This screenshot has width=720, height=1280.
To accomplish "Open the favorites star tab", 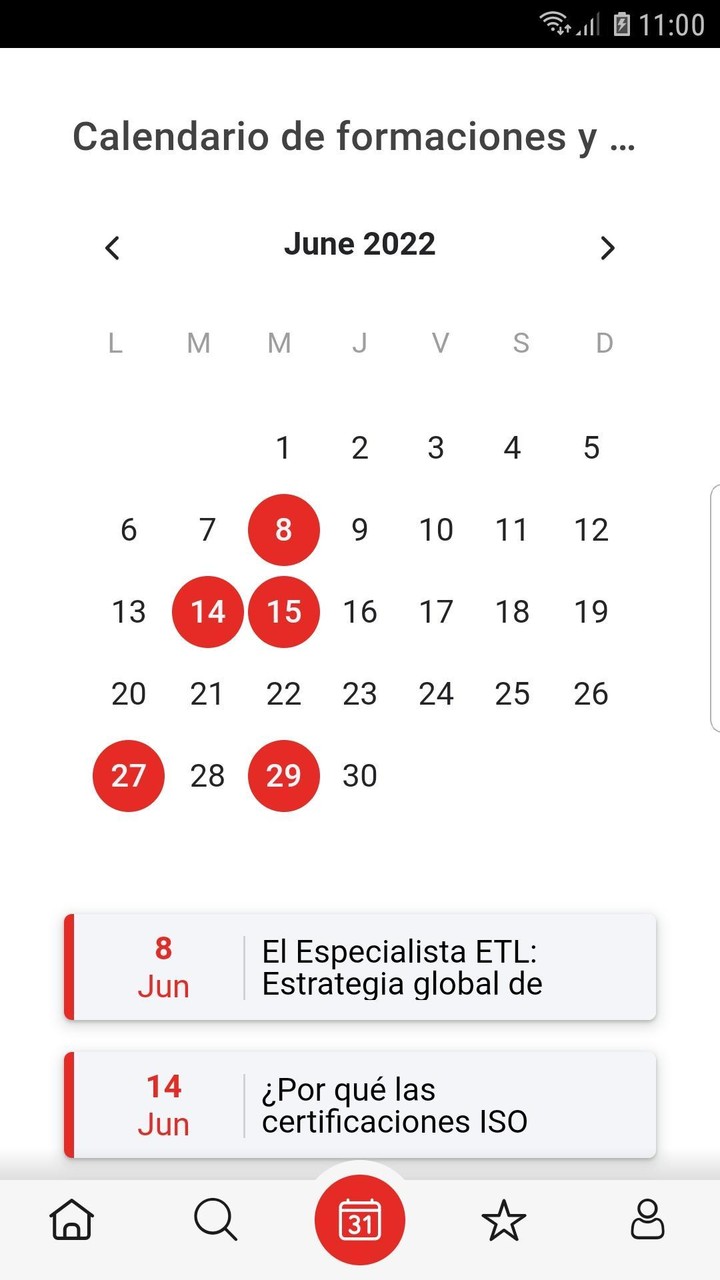I will [x=503, y=1220].
